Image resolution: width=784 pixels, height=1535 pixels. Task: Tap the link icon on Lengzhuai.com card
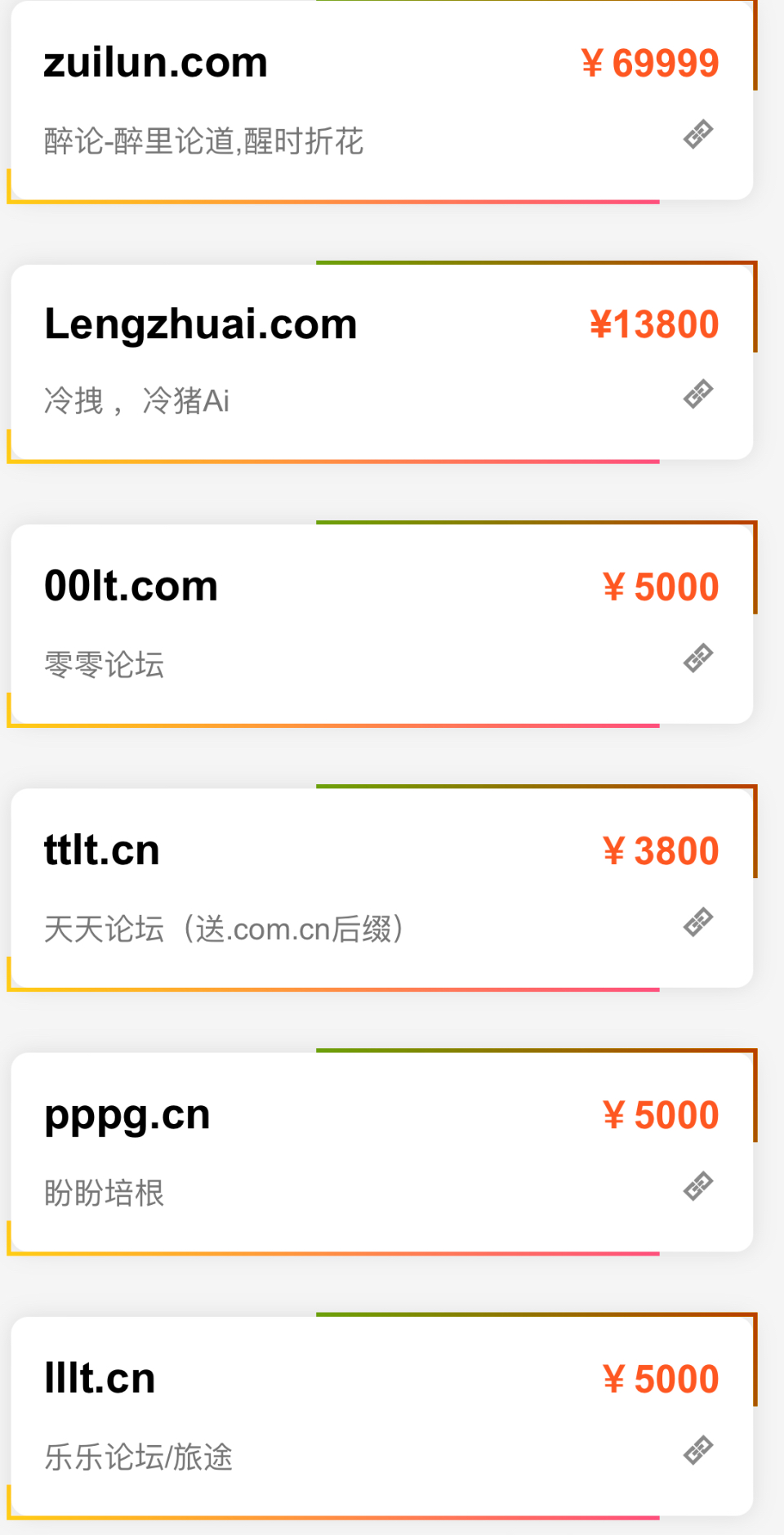pos(698,395)
